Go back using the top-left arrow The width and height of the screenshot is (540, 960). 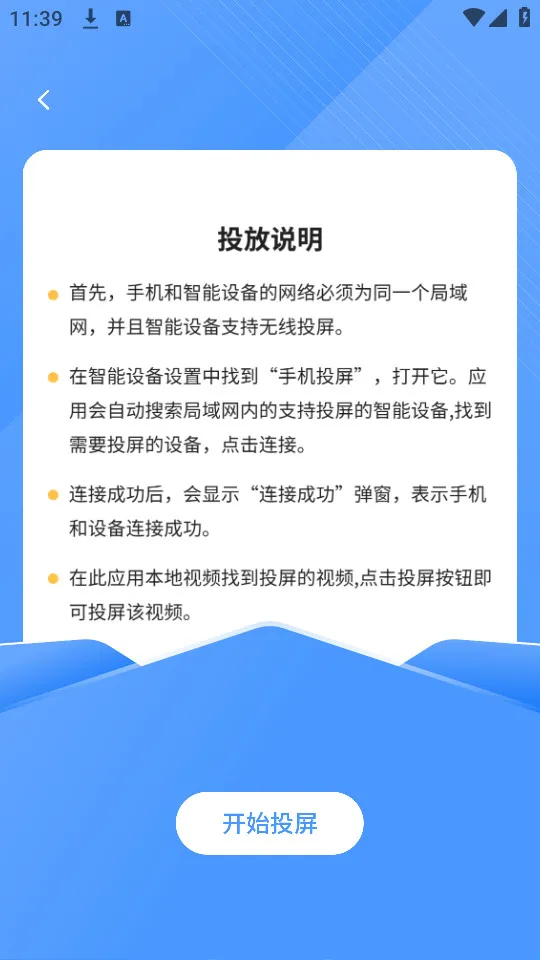click(43, 100)
